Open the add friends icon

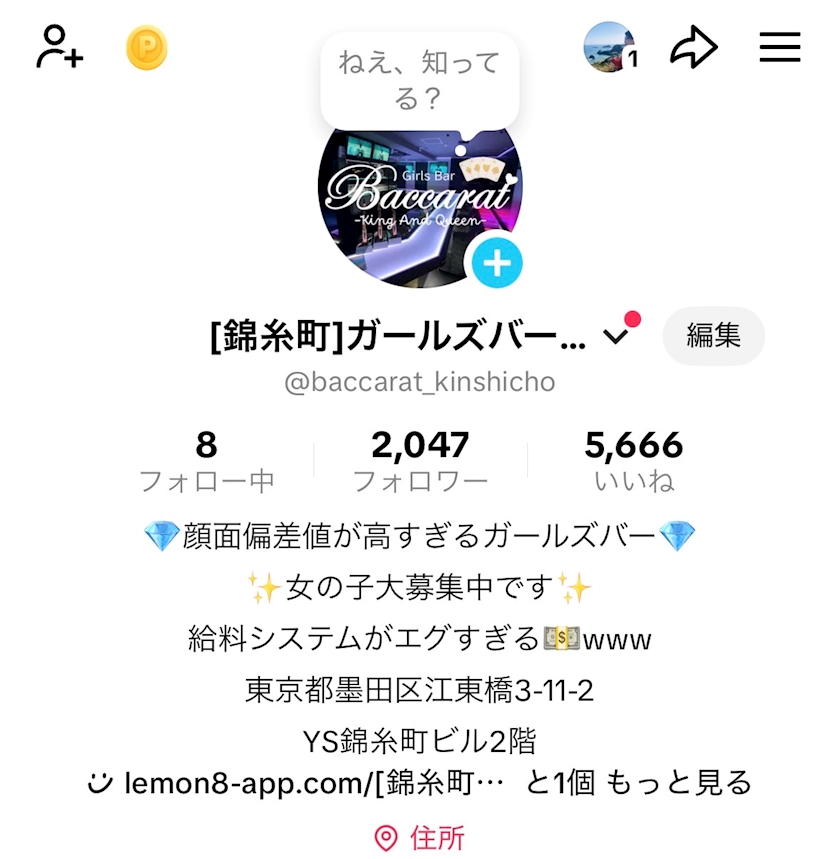59,47
